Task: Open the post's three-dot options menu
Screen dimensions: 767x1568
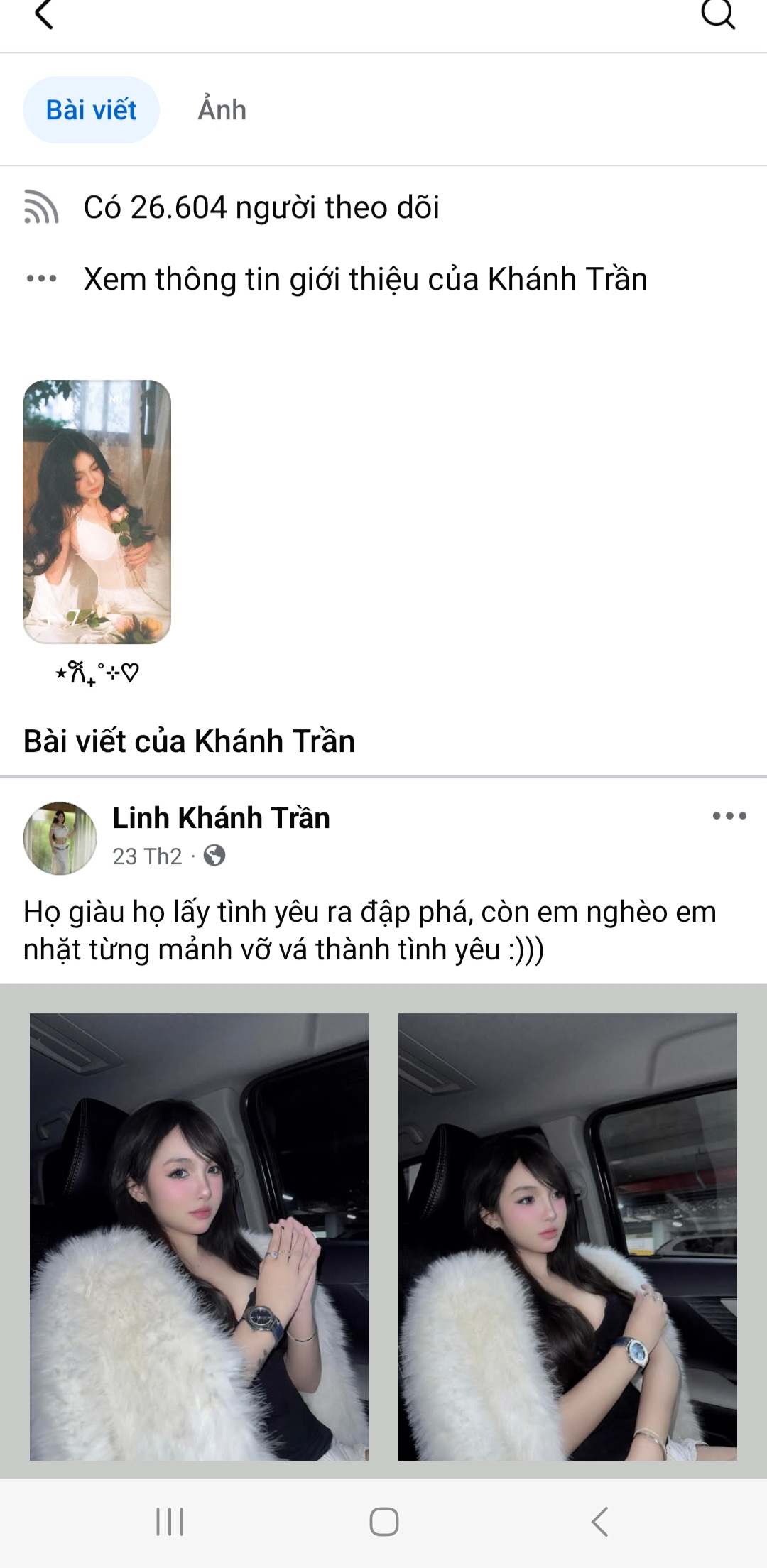Action: [x=729, y=816]
